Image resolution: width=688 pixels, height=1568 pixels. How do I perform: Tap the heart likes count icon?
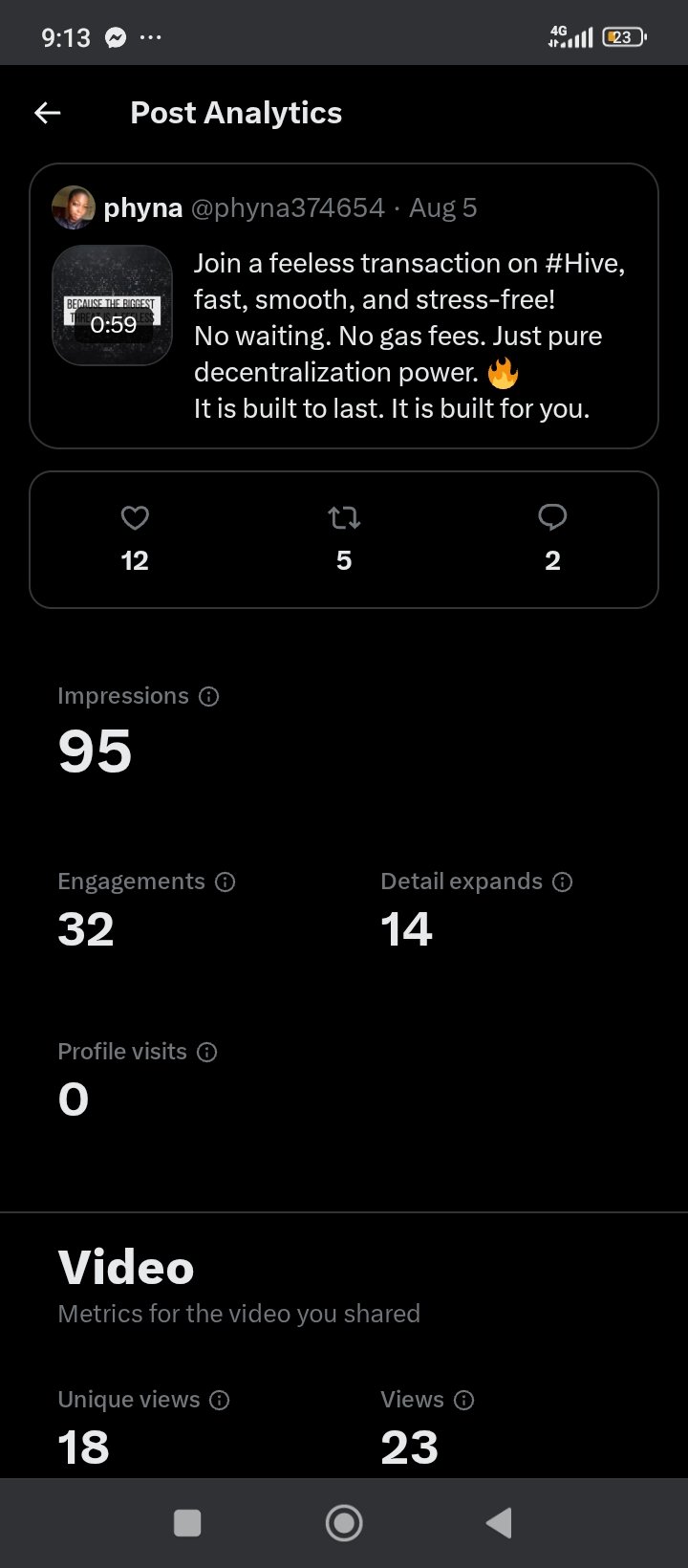135,518
